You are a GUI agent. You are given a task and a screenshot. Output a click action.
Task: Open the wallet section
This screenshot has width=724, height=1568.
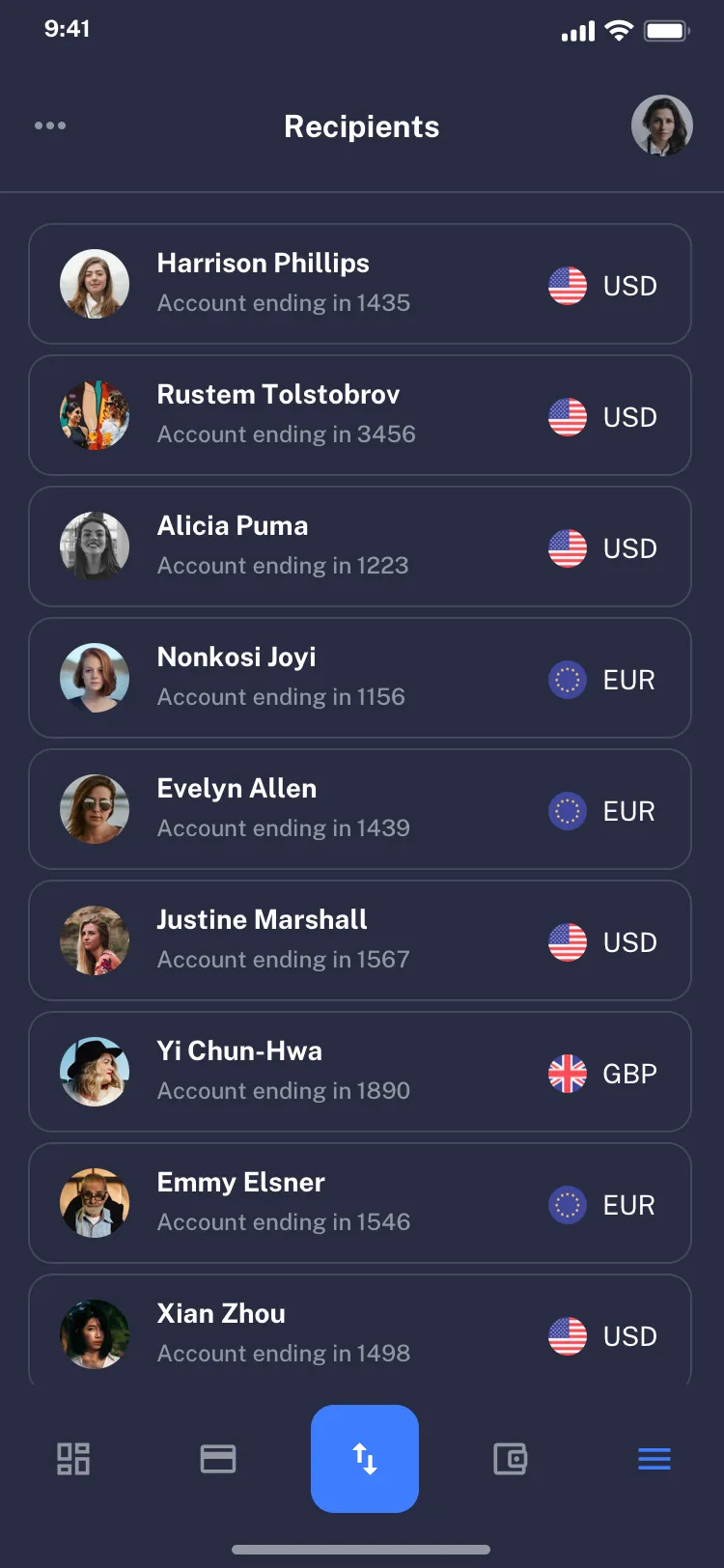(x=510, y=1459)
